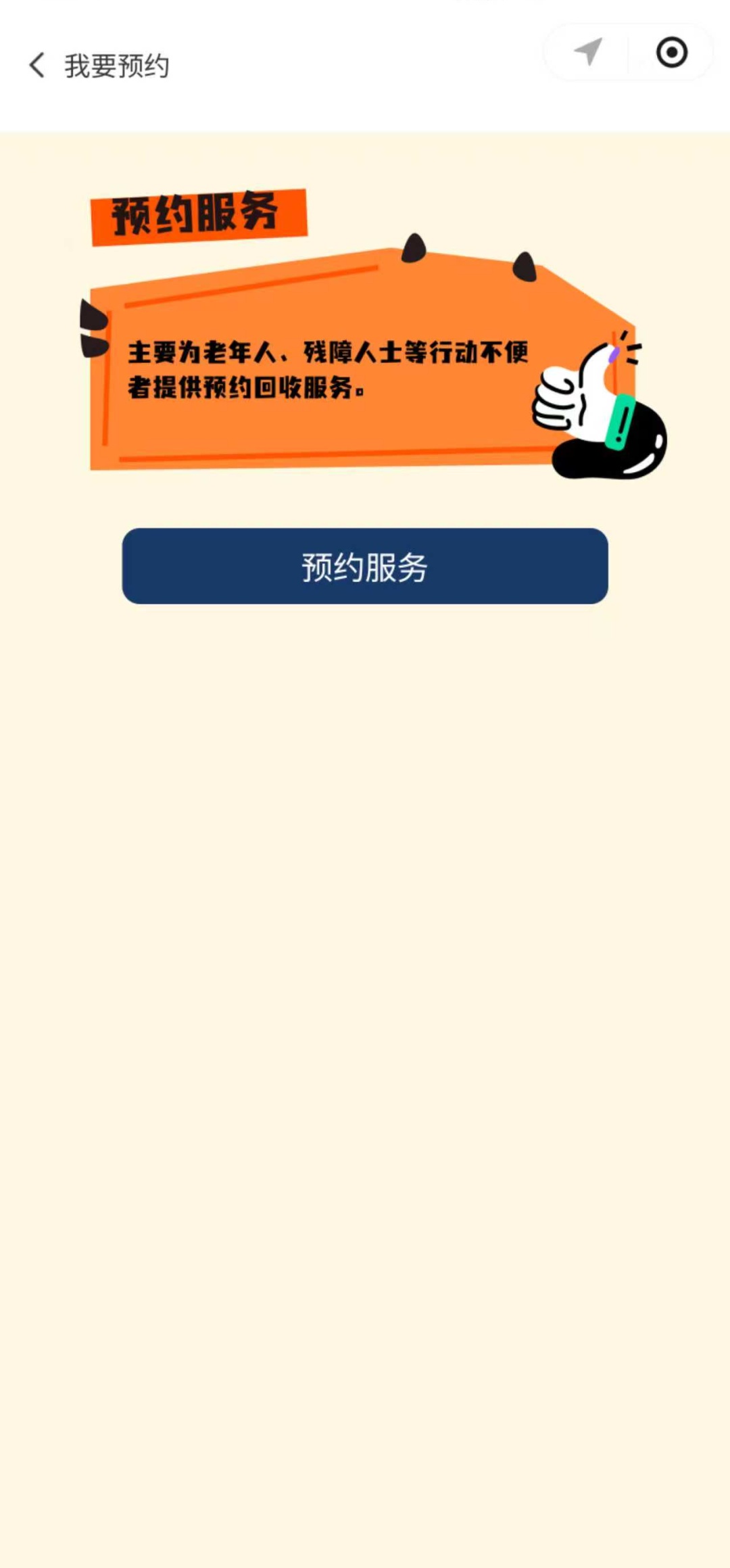Screen dimensions: 730x1568
Task: Tap the 预约服务 button
Action: 365,566
